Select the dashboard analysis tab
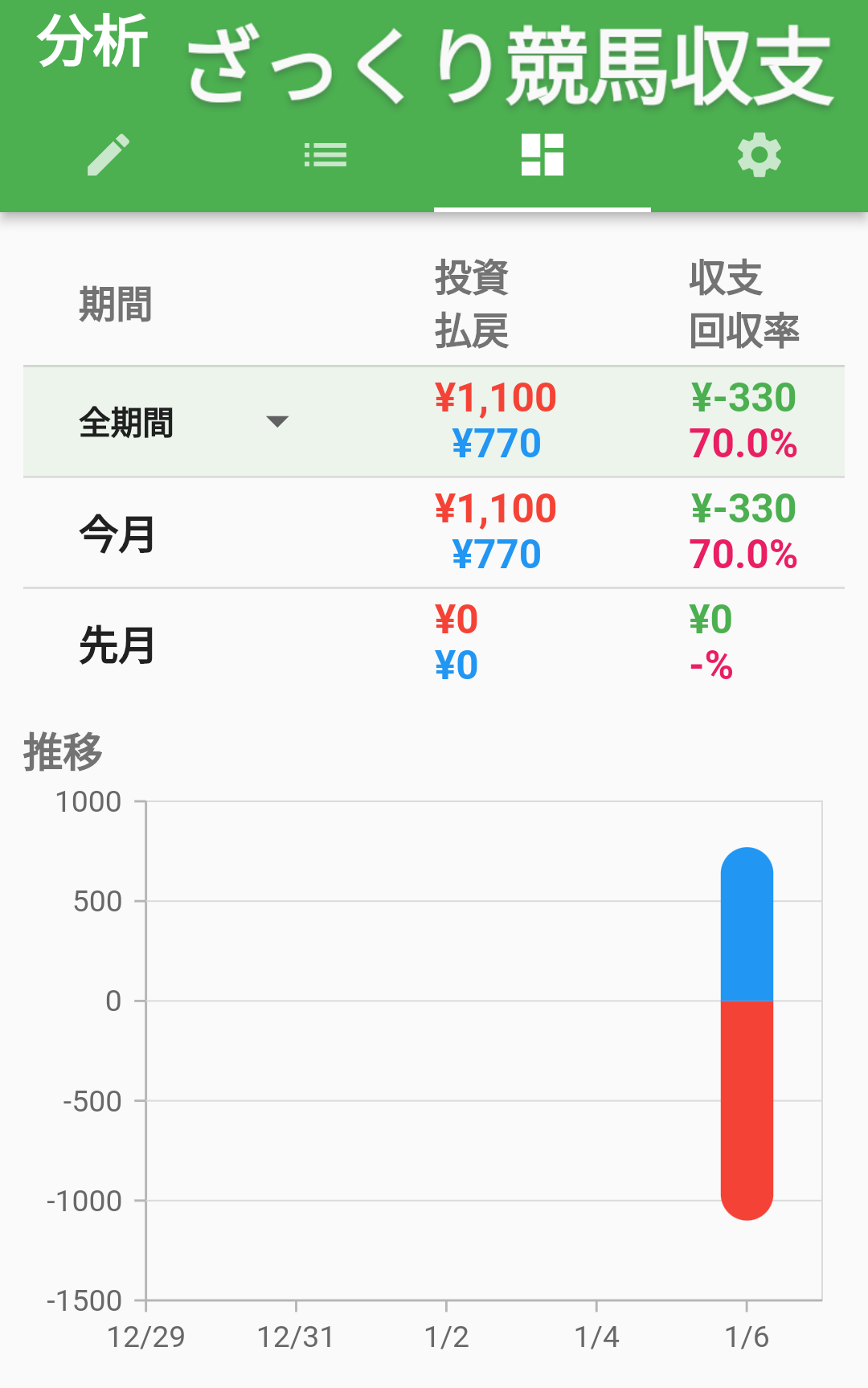Viewport: 868px width, 1388px height. click(542, 155)
